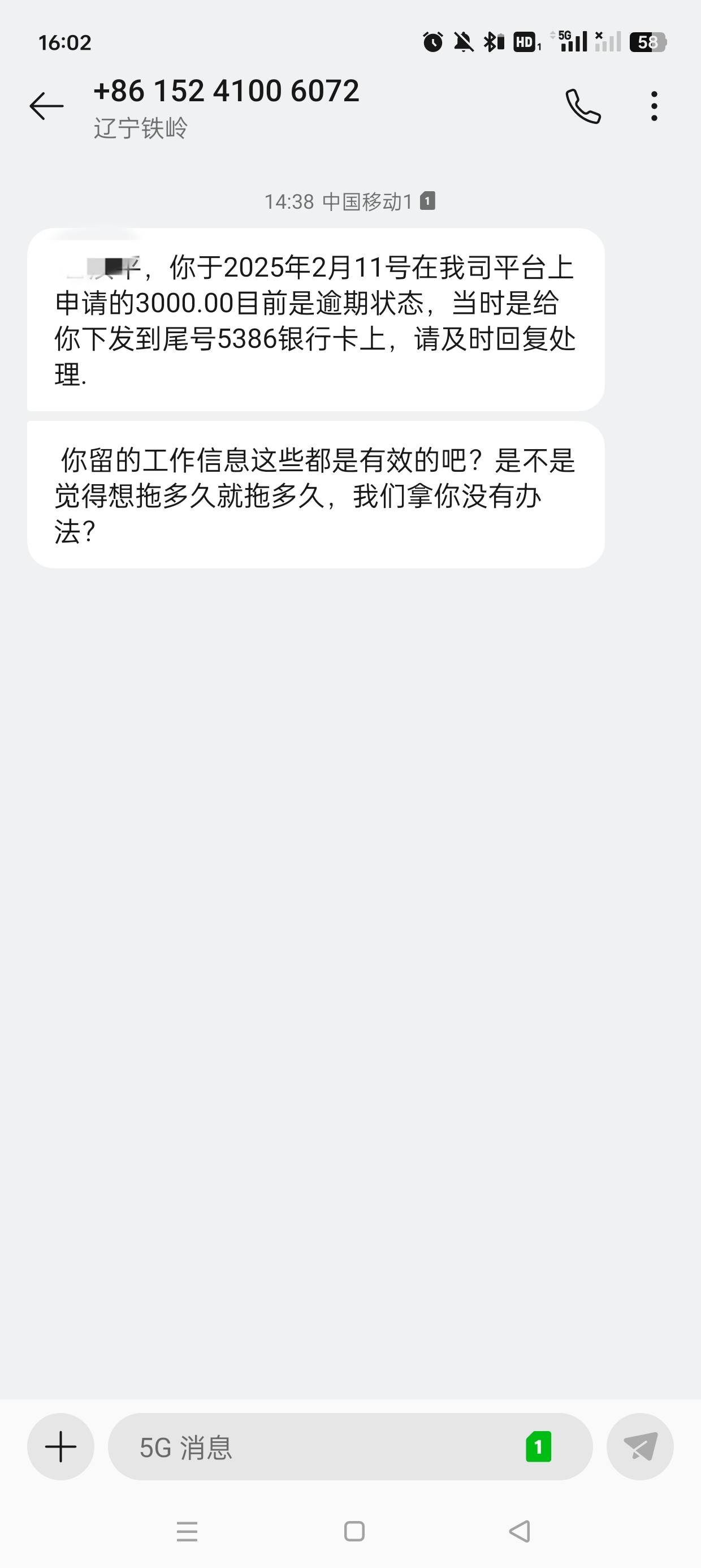The height and width of the screenshot is (1568, 701).
Task: Go back to the message list
Action: [47, 106]
